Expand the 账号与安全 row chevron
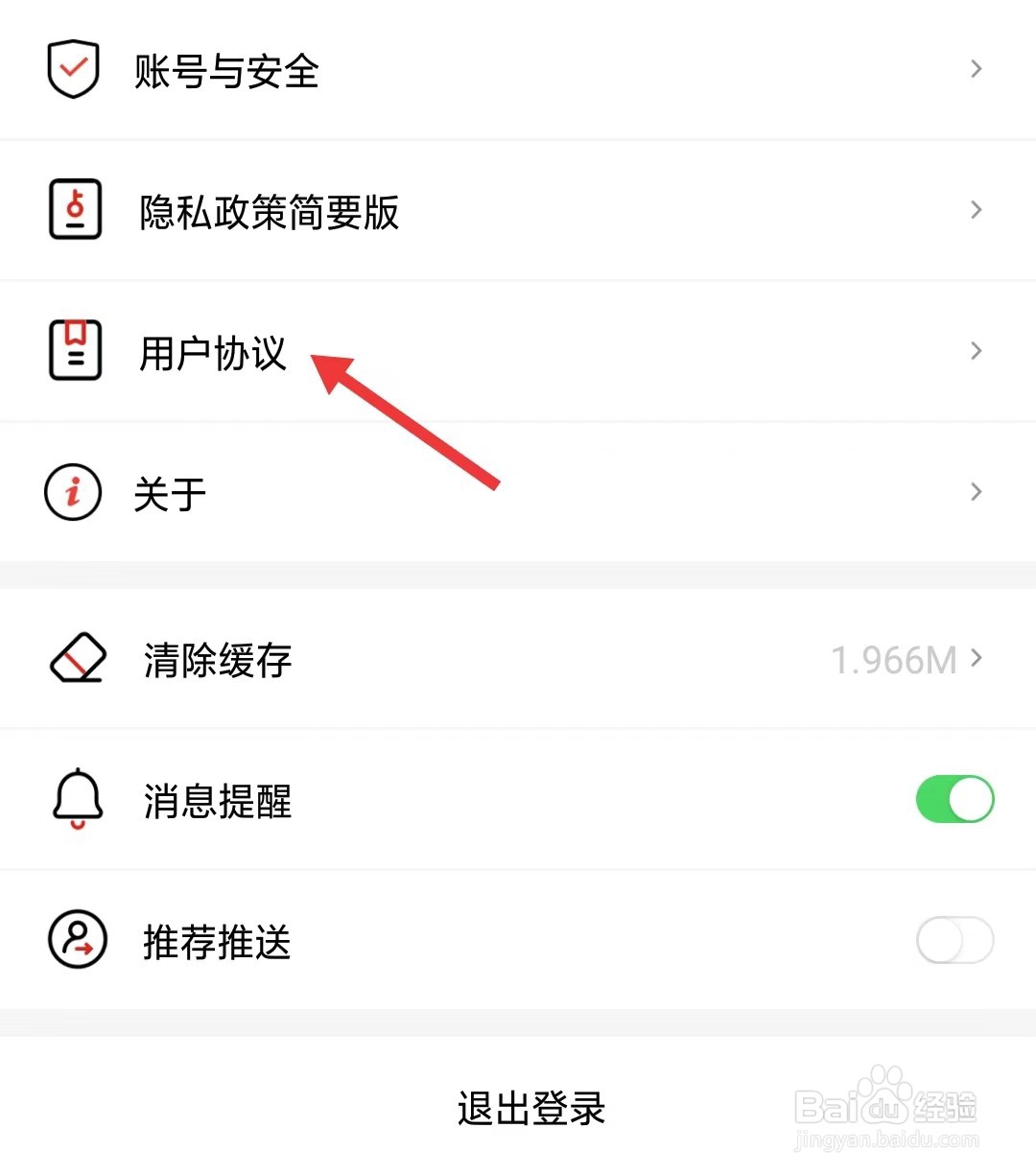 click(976, 69)
